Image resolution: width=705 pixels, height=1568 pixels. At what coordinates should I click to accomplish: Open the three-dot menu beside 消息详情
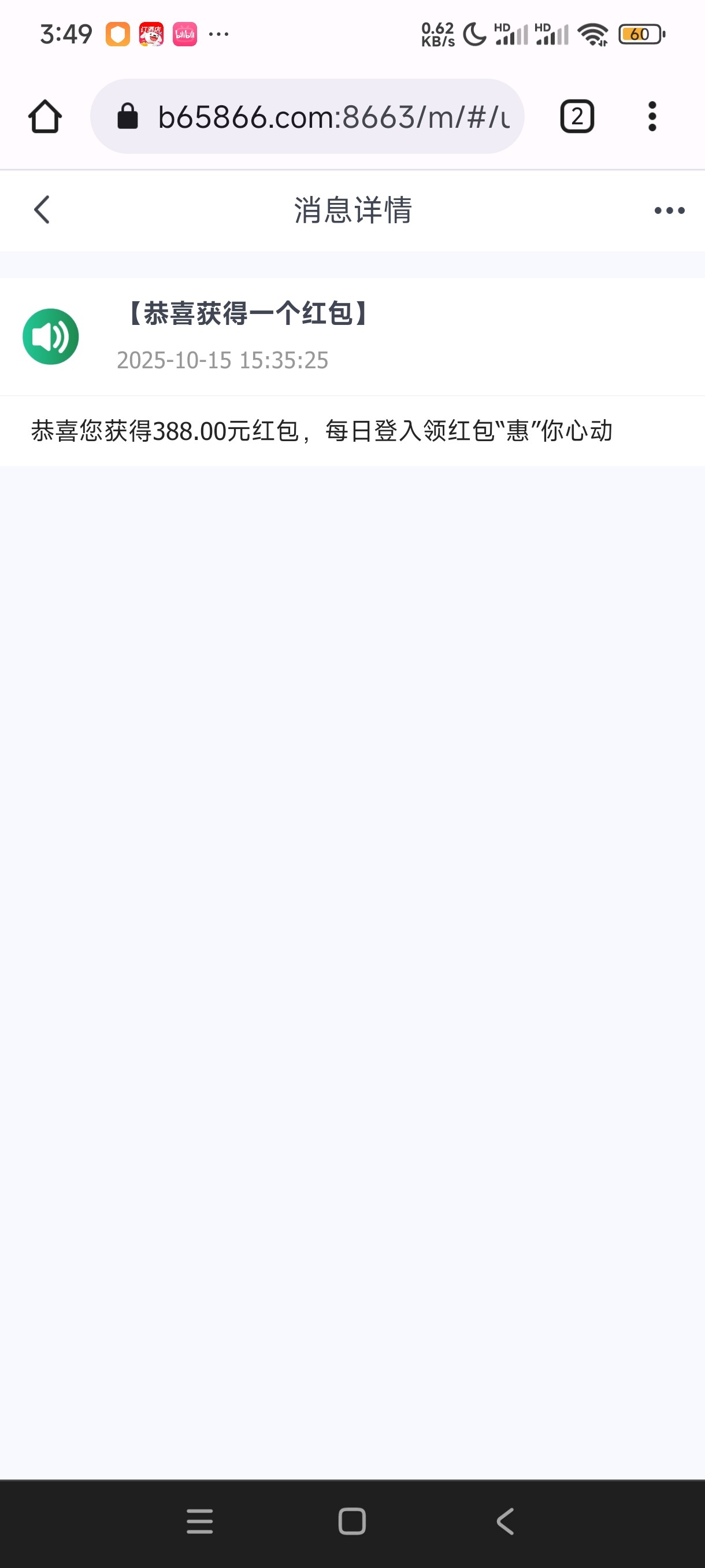click(669, 210)
